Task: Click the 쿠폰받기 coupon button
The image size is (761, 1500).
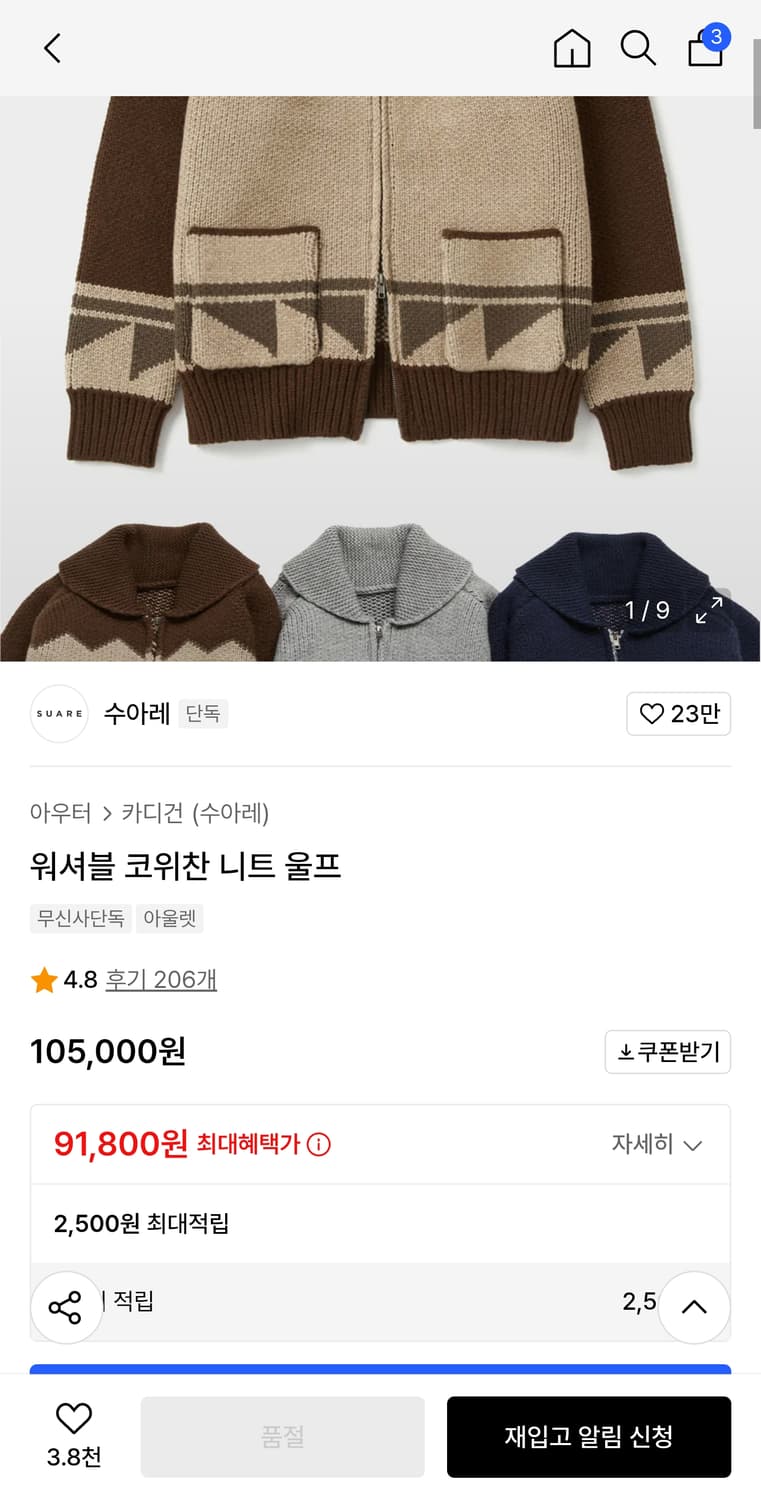Action: point(667,1051)
